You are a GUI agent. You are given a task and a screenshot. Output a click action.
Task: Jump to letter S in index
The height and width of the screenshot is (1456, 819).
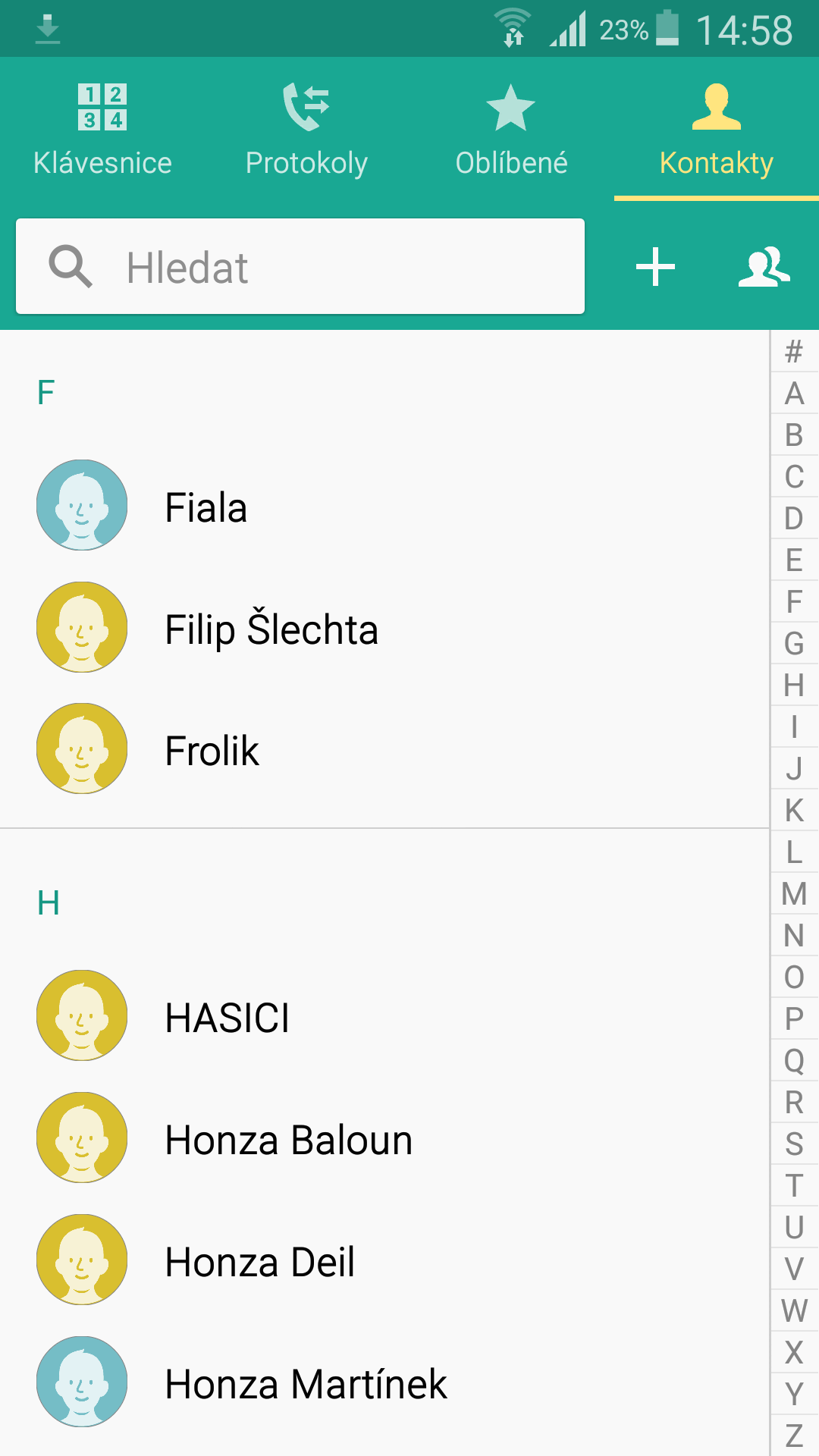pyautogui.click(x=794, y=1144)
